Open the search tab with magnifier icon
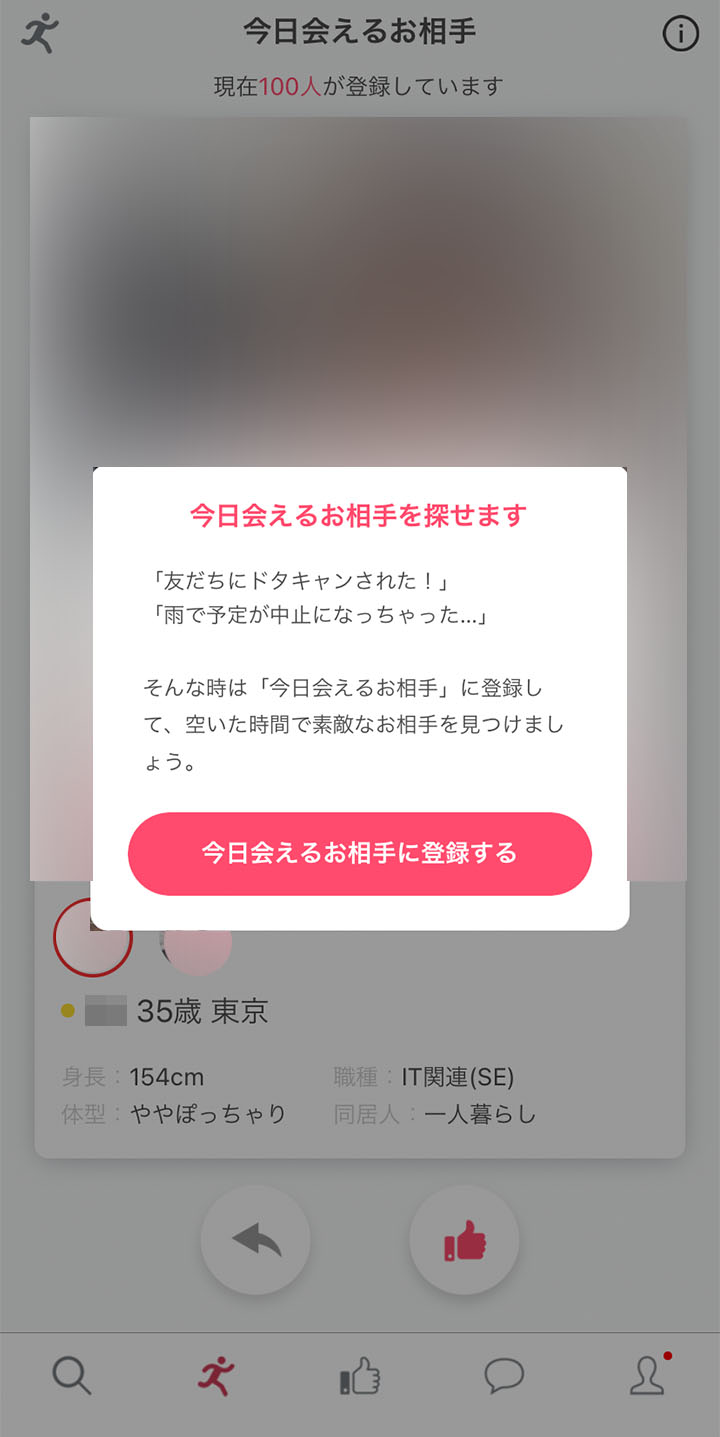 tap(72, 1377)
